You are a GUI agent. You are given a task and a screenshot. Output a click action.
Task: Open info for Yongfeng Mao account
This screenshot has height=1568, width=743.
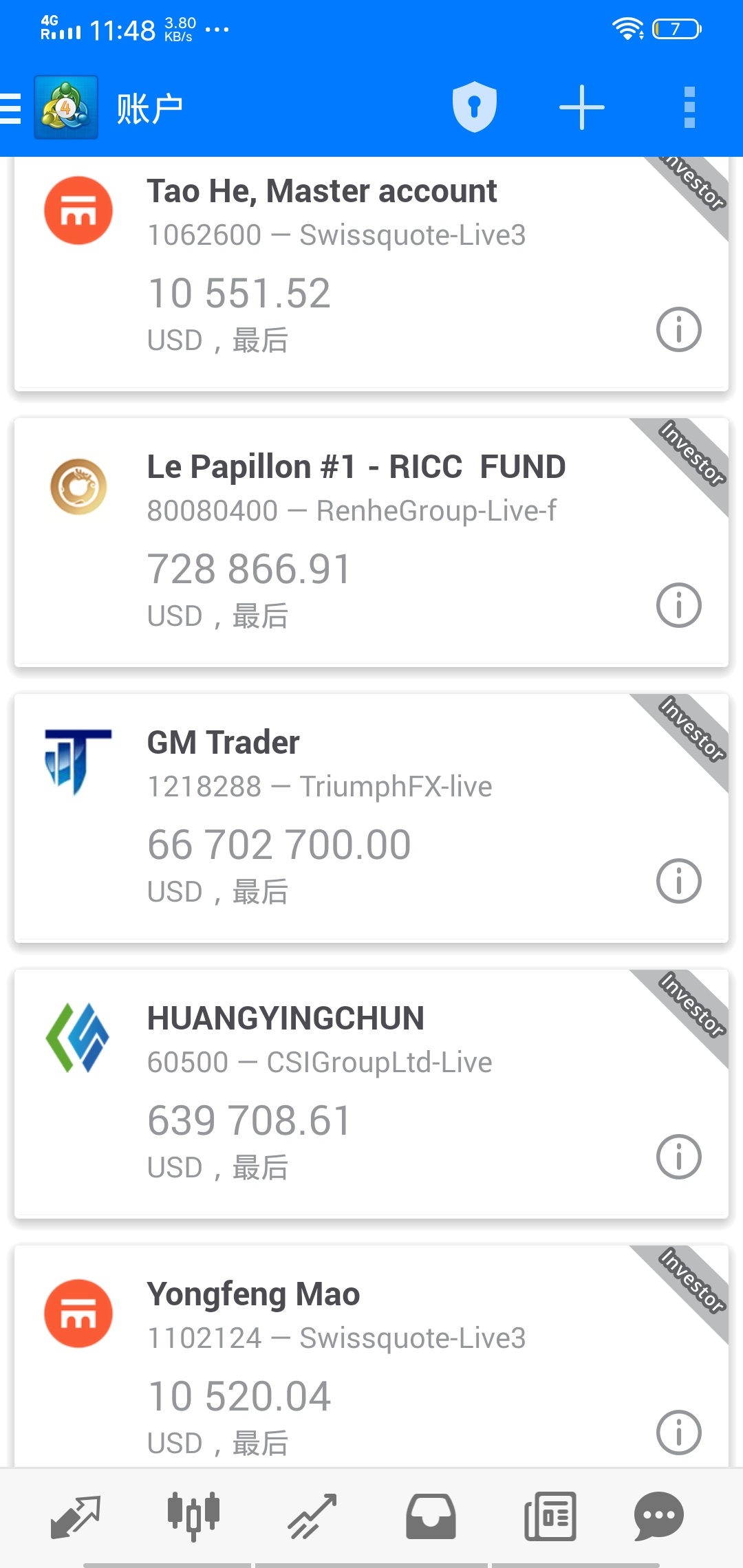pyautogui.click(x=679, y=1433)
